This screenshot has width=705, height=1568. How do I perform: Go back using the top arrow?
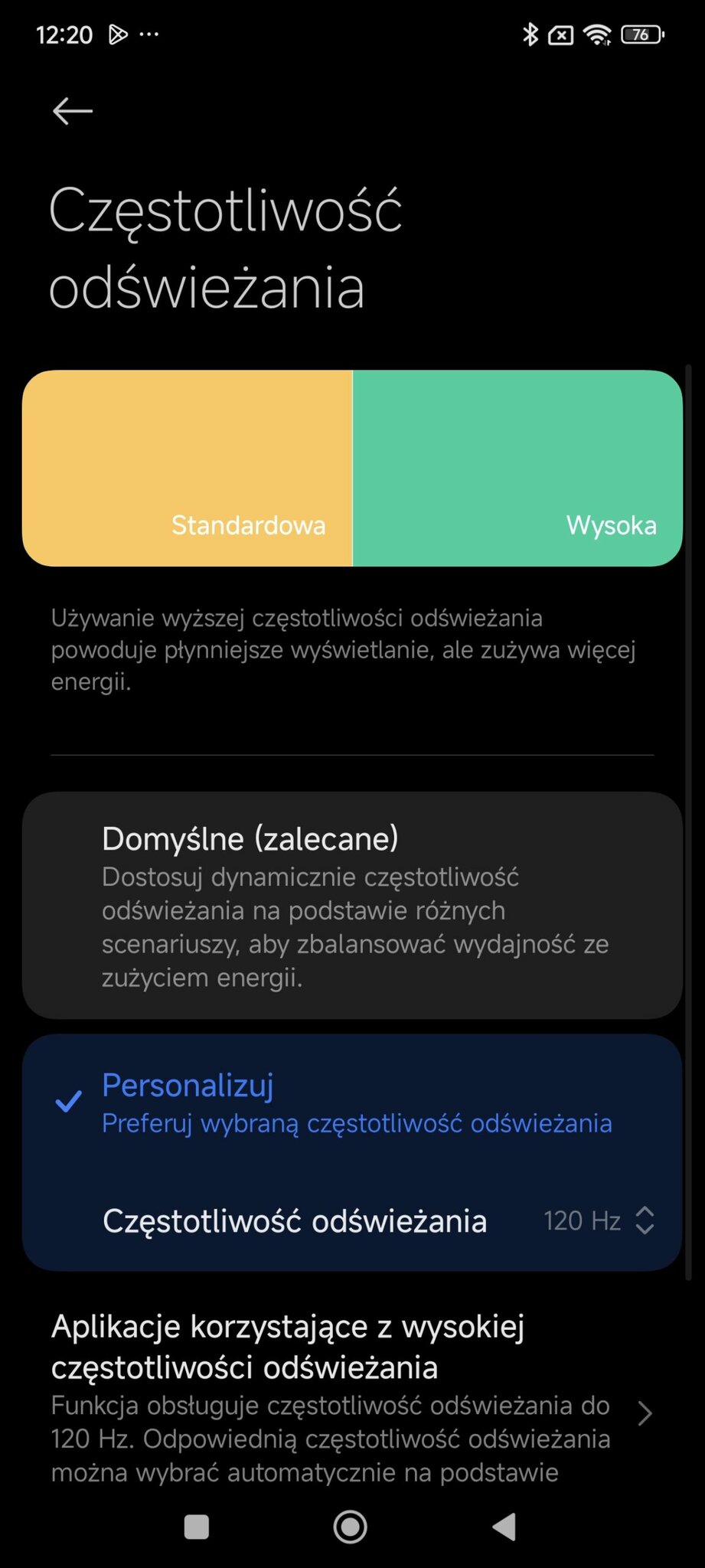(73, 111)
